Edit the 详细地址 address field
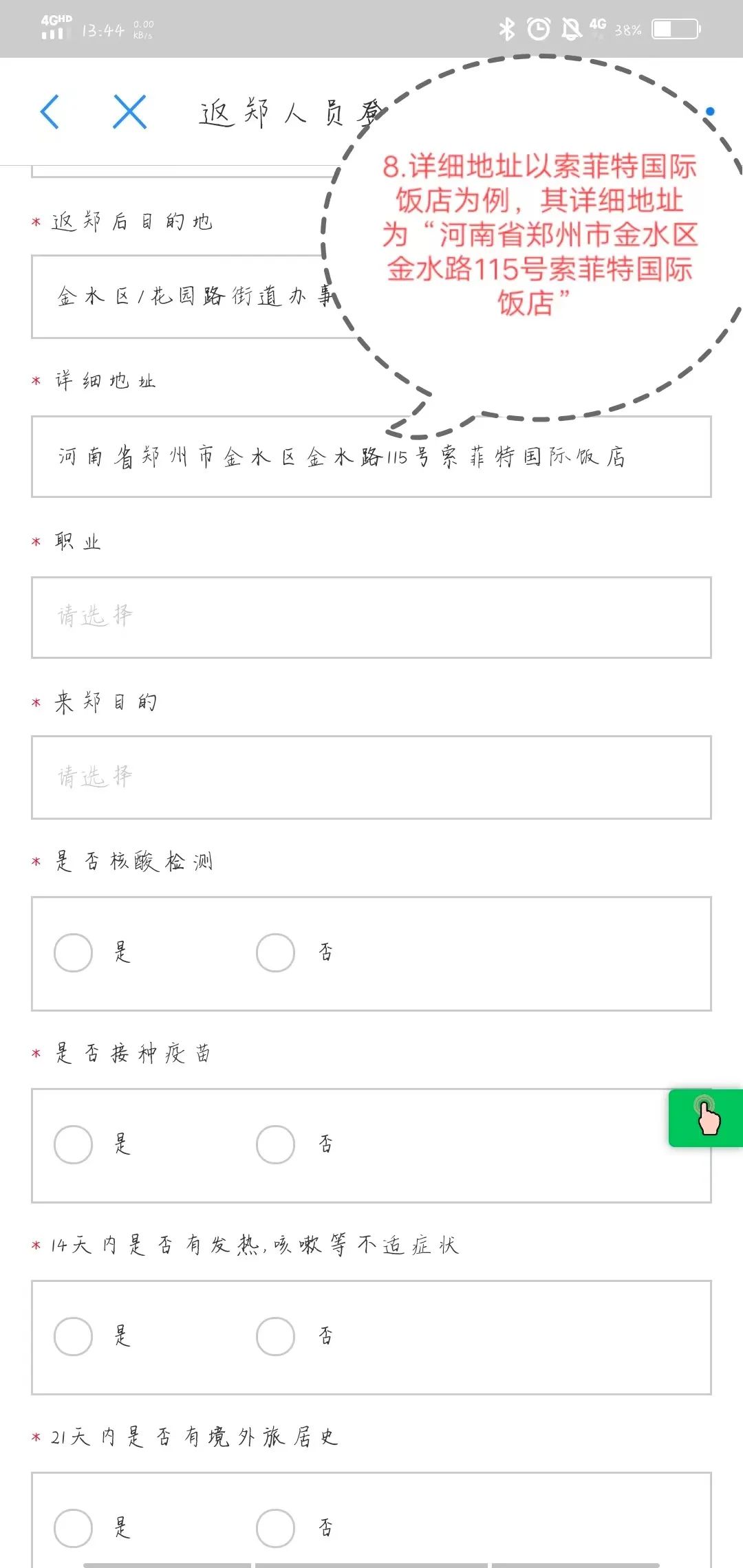This screenshot has height=1568, width=743. [x=371, y=457]
